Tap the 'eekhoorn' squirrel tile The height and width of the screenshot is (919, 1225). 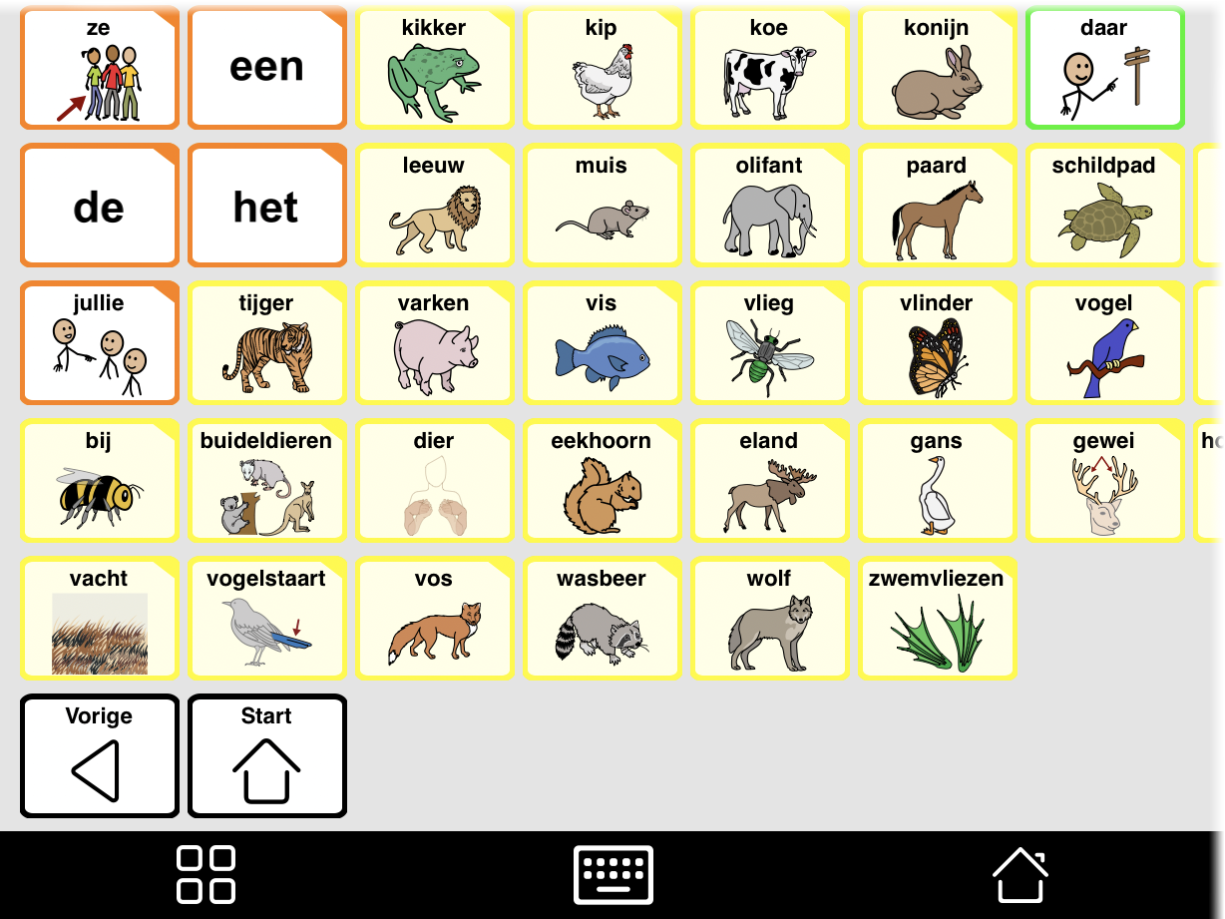[601, 481]
